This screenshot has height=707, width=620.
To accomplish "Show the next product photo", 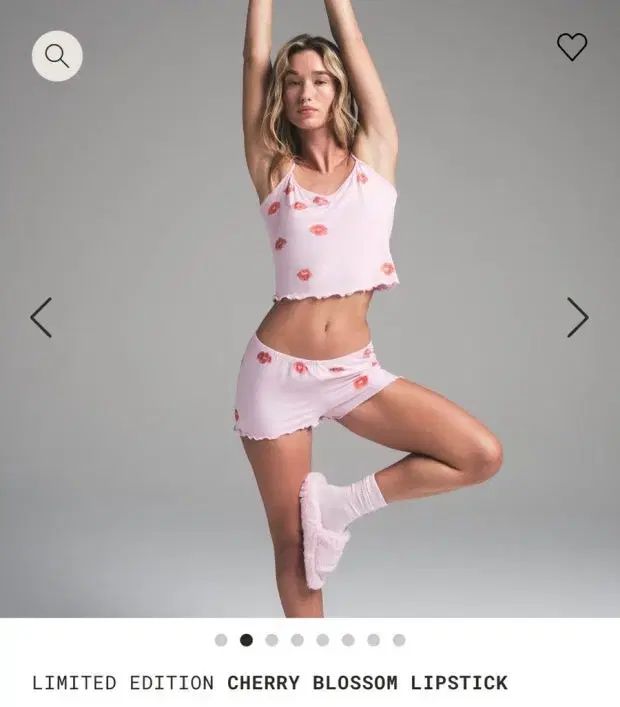I will pos(578,317).
